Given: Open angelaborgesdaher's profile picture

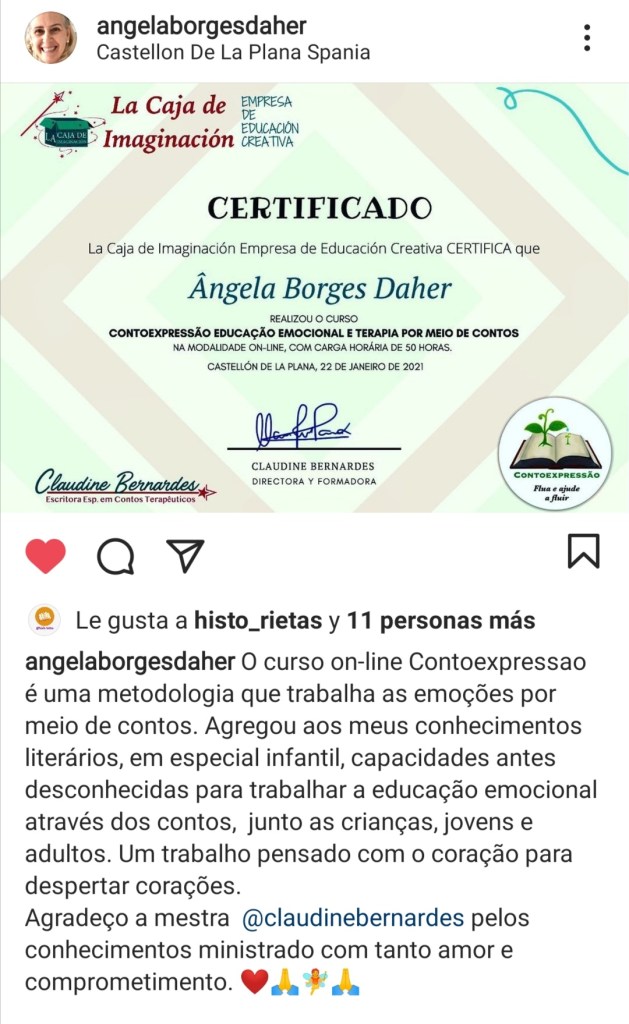Looking at the screenshot, I should pyautogui.click(x=50, y=38).
